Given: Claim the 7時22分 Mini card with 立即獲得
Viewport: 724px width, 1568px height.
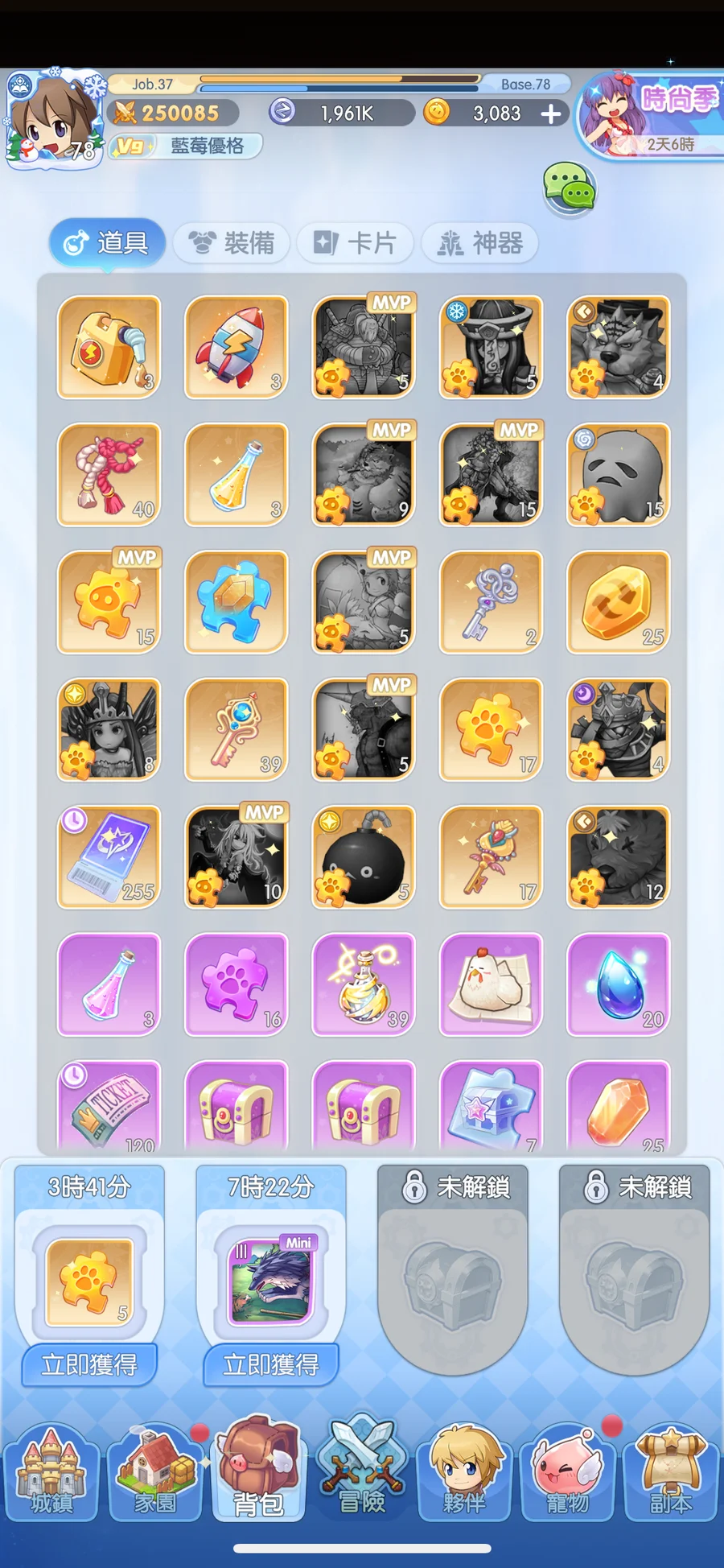Looking at the screenshot, I should pyautogui.click(x=271, y=1364).
